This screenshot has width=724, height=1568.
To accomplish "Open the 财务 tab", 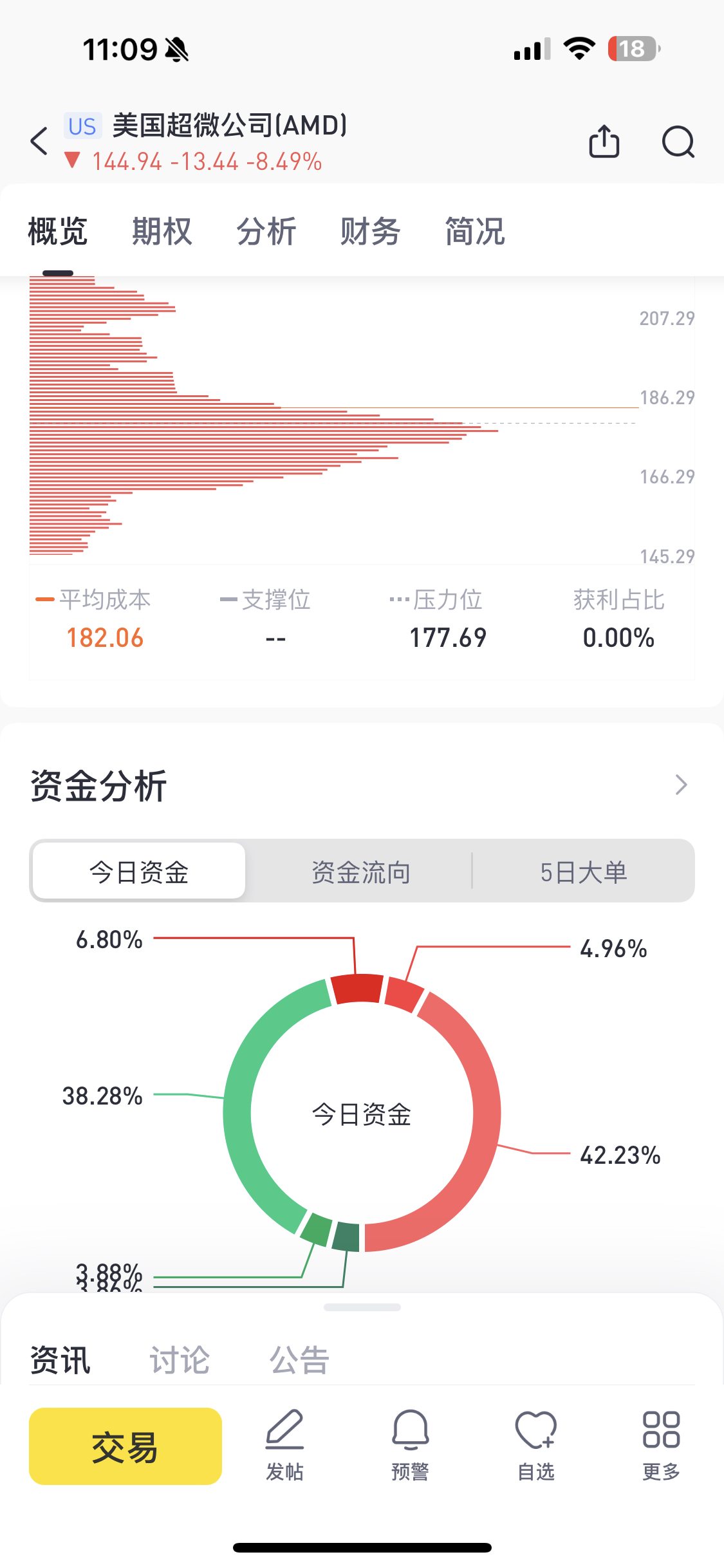I will (370, 231).
